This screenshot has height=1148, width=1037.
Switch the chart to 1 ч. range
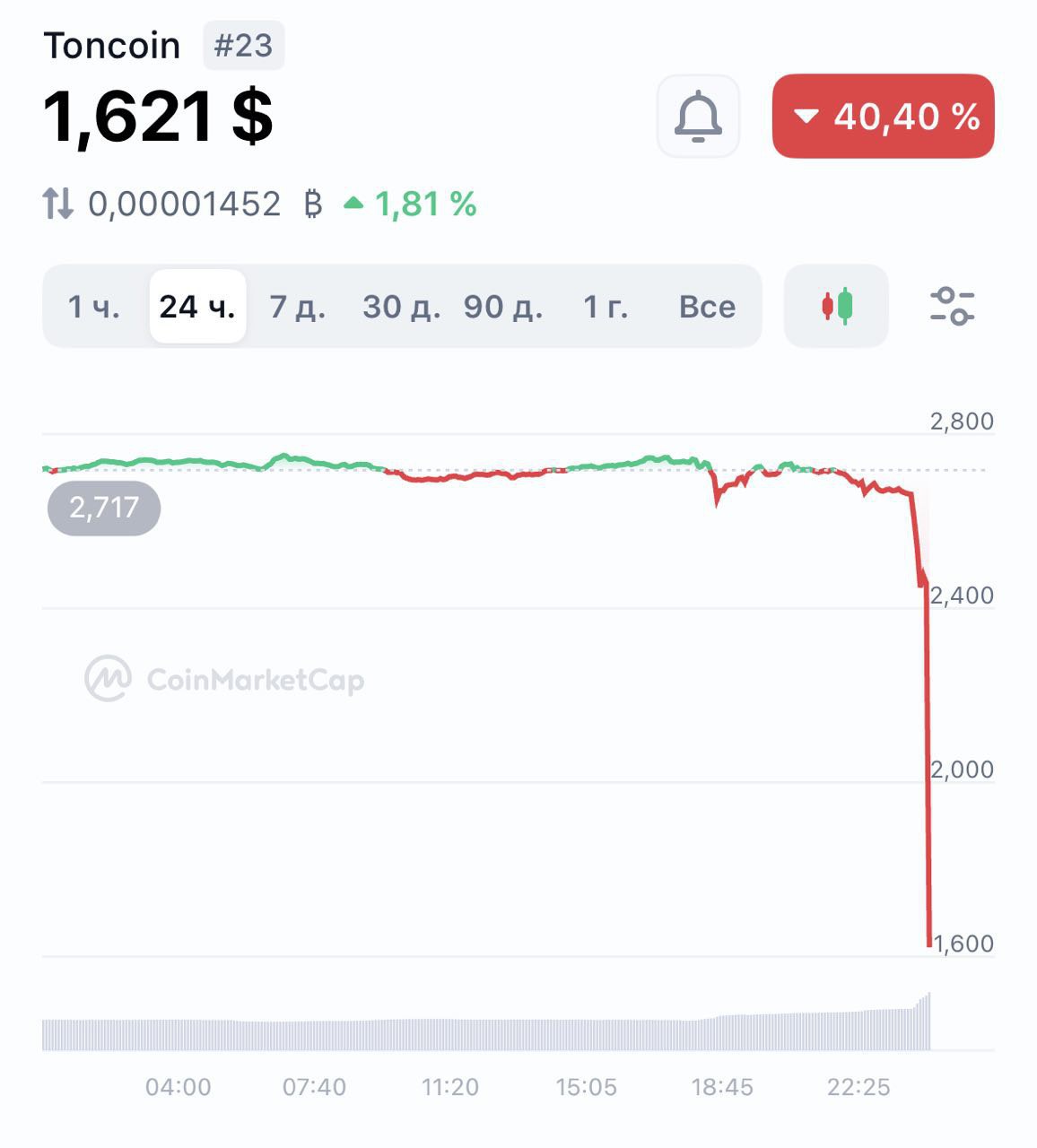click(94, 307)
